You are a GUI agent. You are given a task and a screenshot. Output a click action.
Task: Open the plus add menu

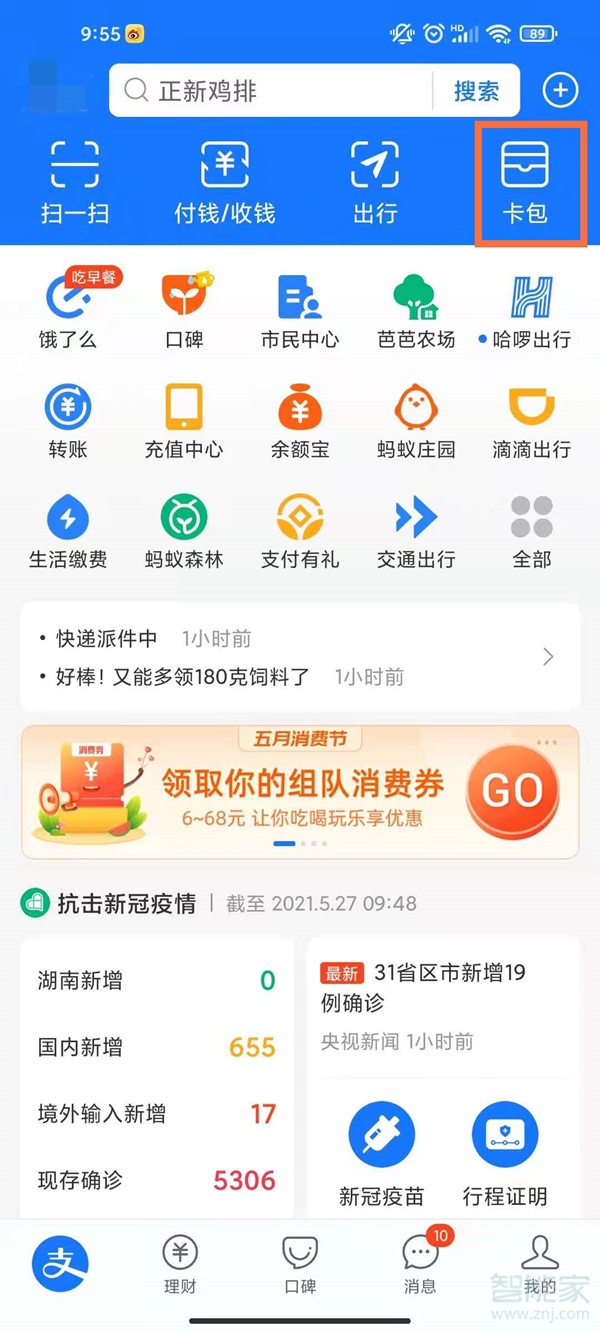[560, 91]
